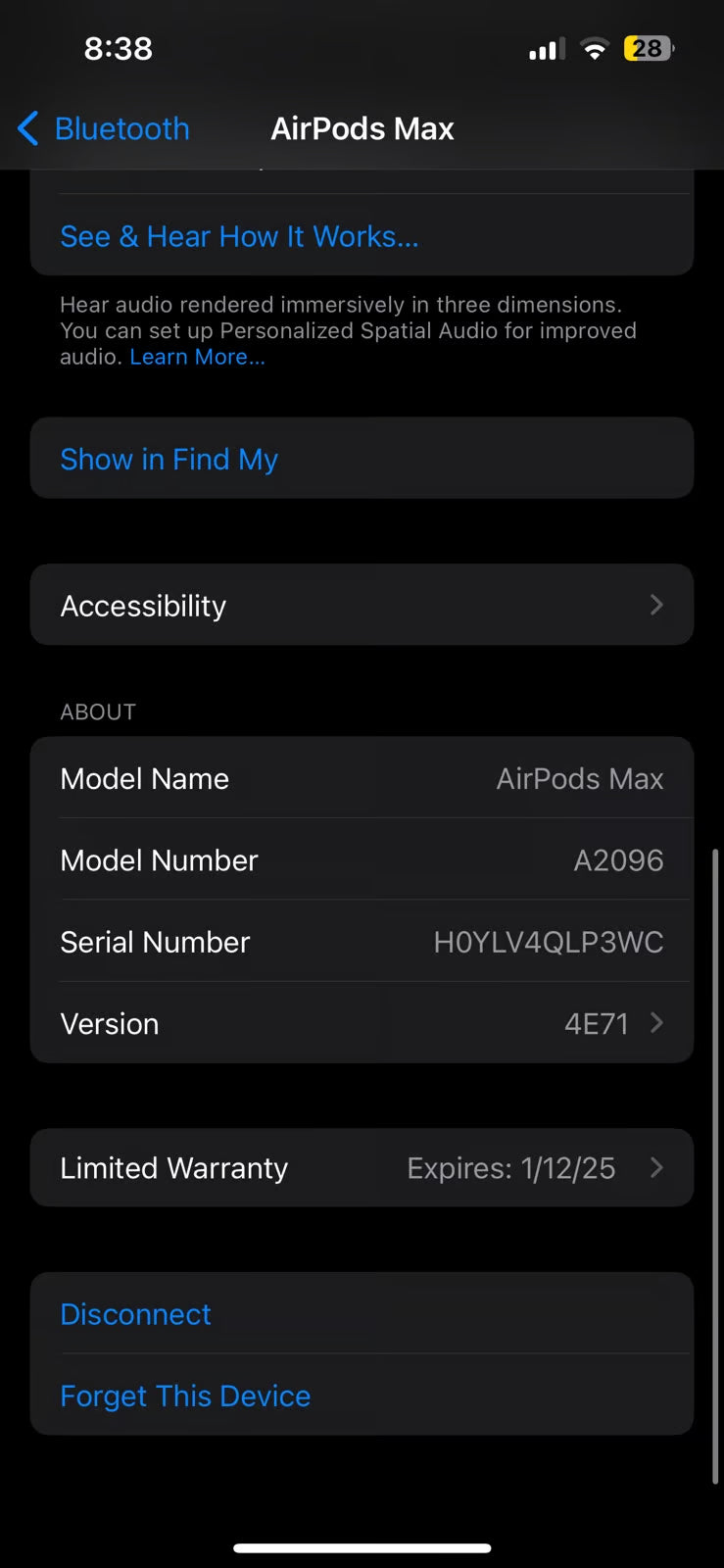Select the Model Name row
724x1568 pixels.
[x=362, y=778]
